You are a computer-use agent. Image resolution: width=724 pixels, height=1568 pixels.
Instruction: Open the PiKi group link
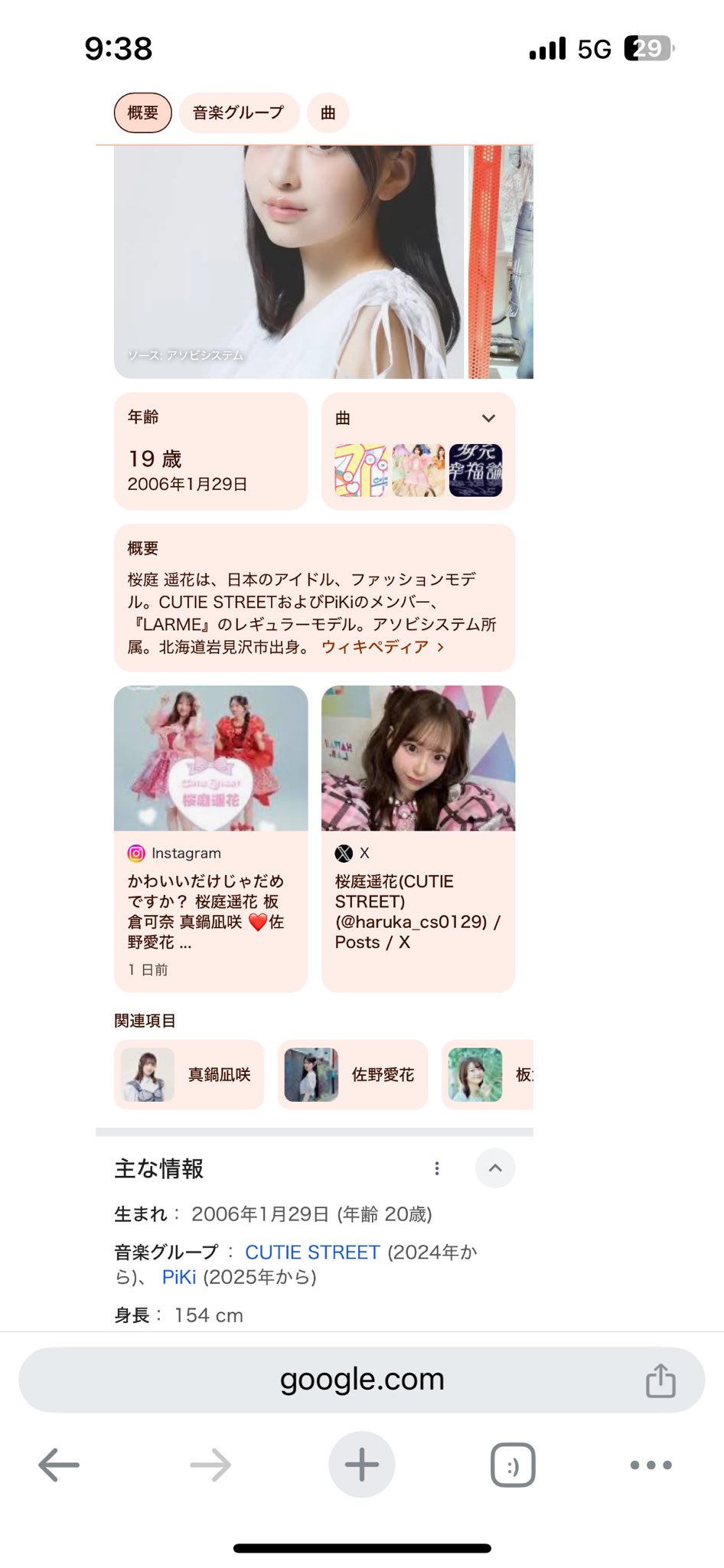point(179,1277)
